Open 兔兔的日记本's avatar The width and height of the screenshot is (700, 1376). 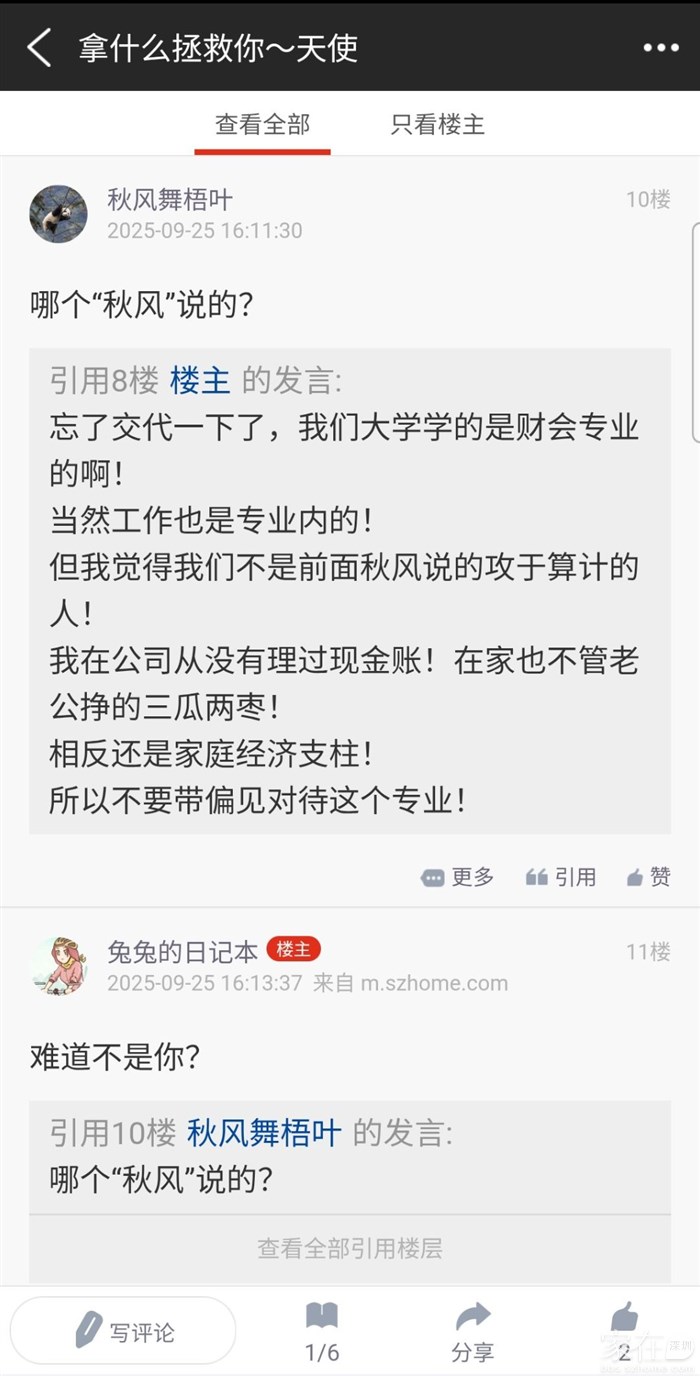(59, 965)
